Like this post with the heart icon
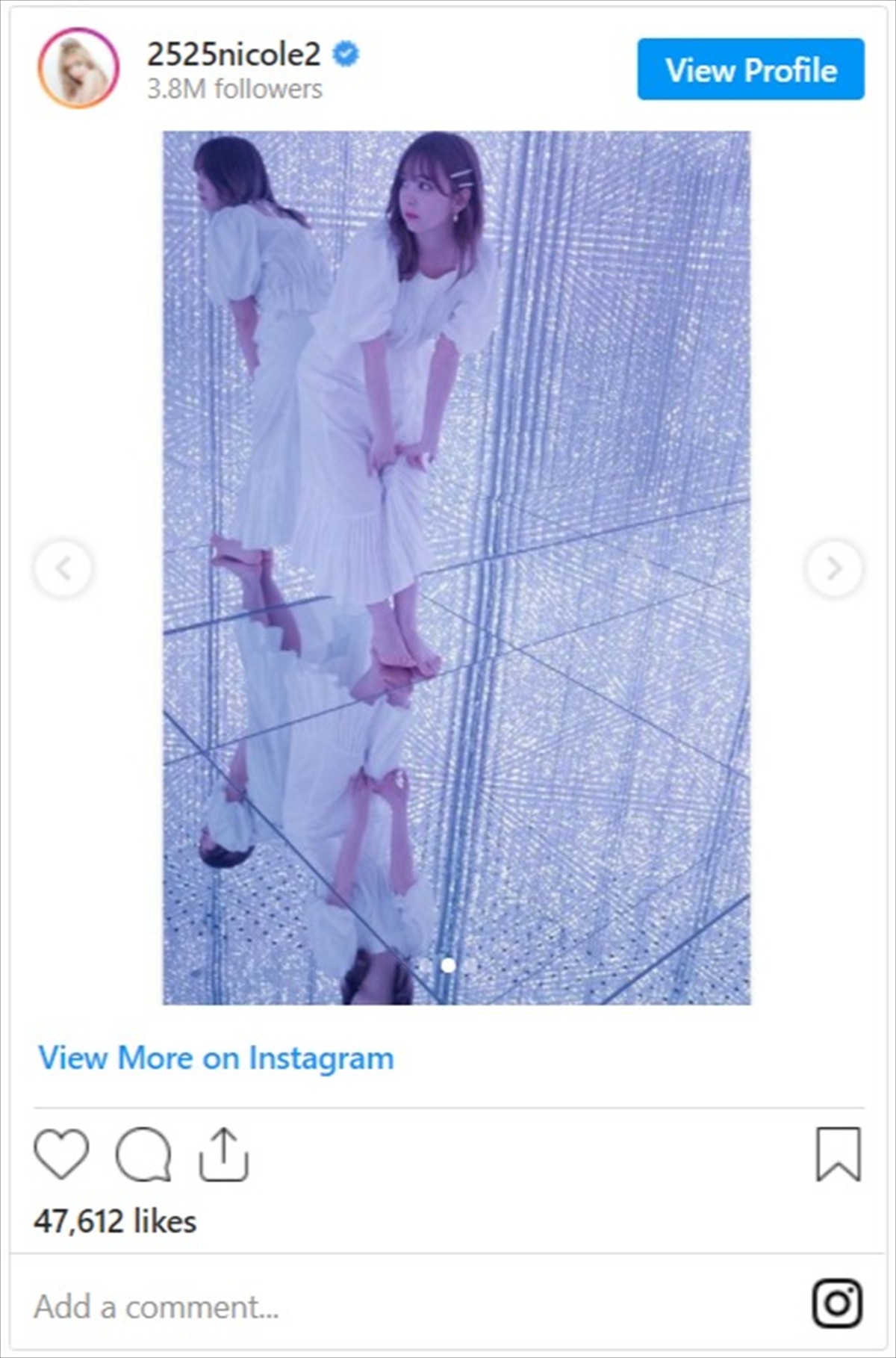 [x=61, y=1154]
